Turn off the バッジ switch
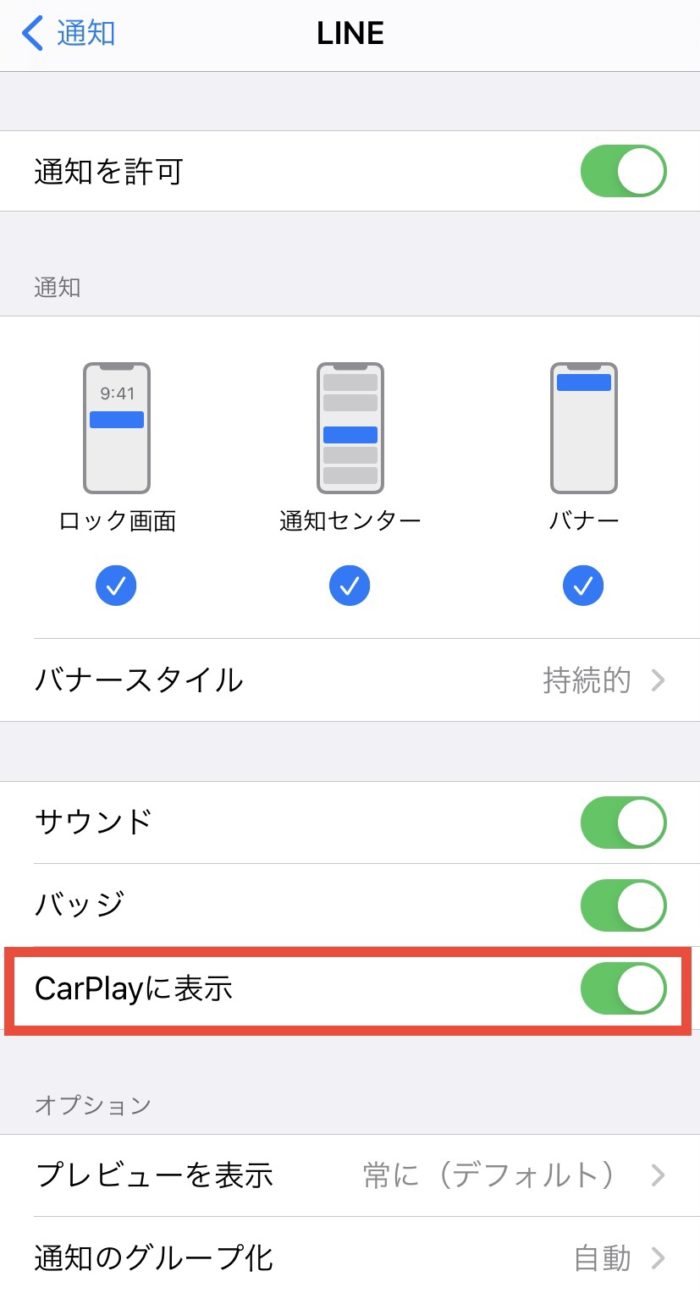 pyautogui.click(x=623, y=905)
